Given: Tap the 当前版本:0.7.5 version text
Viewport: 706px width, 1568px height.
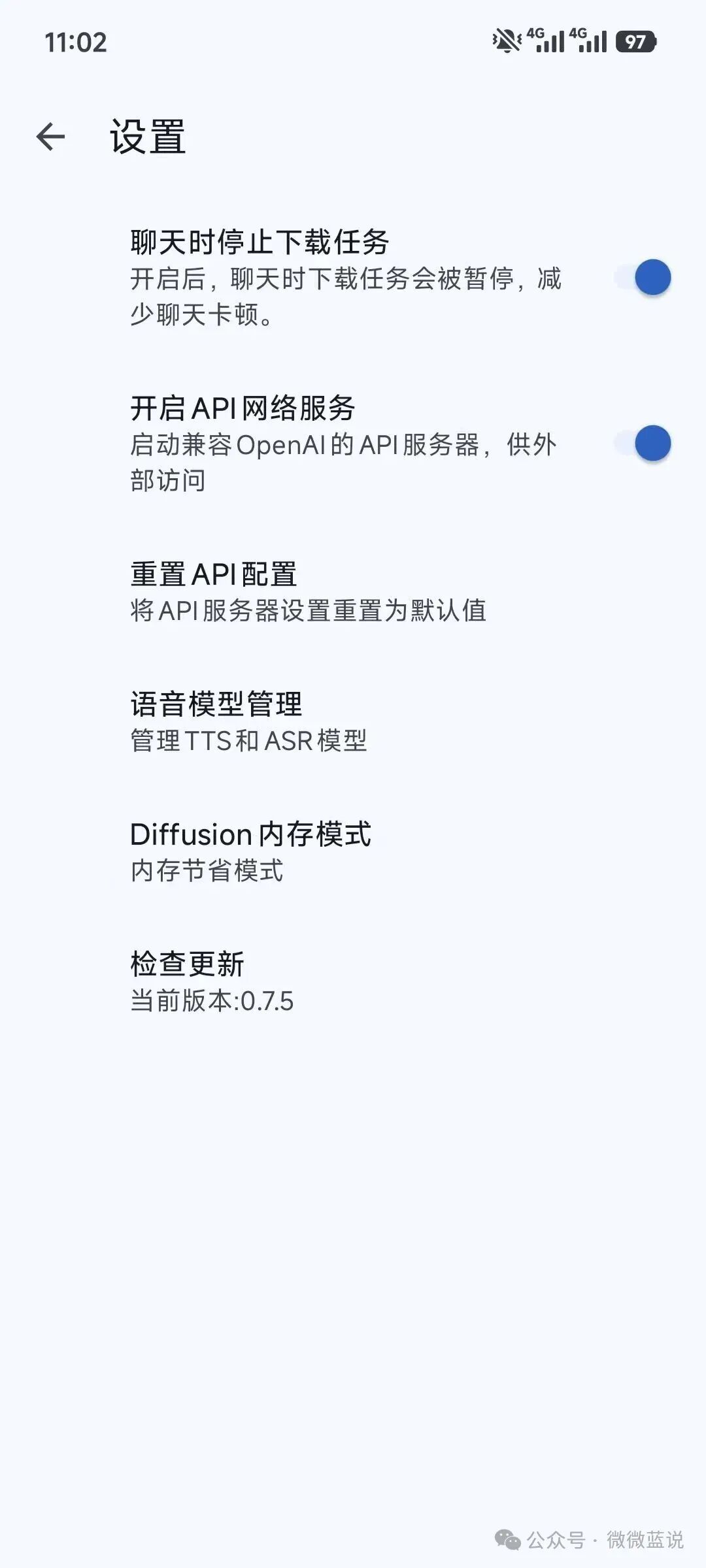Looking at the screenshot, I should click(x=212, y=997).
